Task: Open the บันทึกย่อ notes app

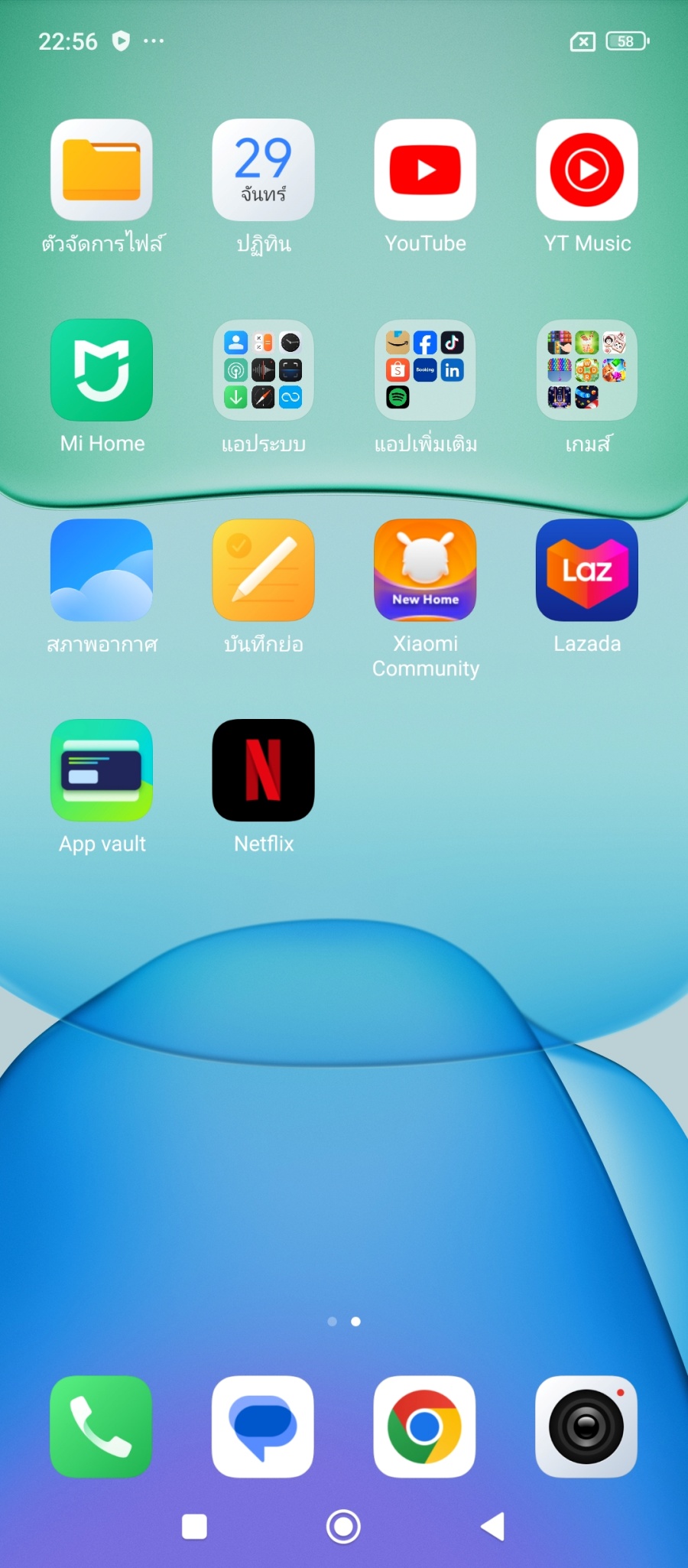Action: [x=263, y=571]
